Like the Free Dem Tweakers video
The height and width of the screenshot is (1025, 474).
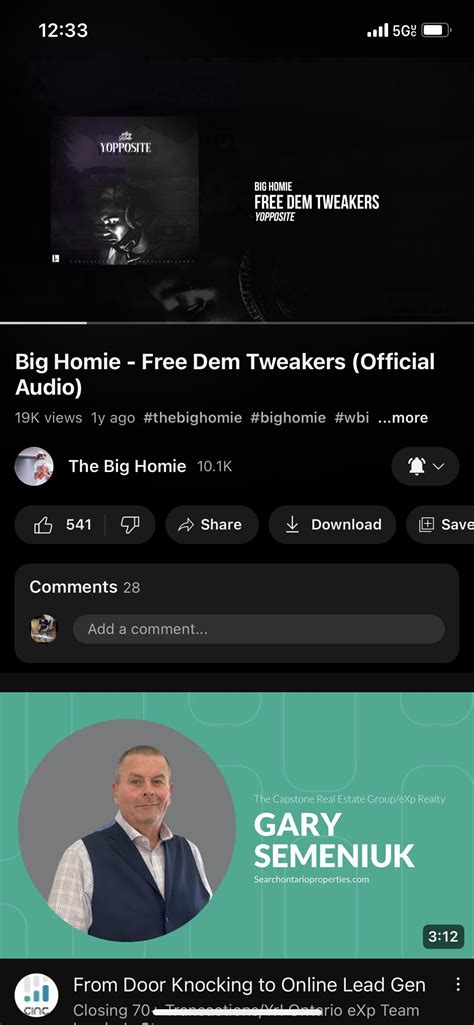(61, 524)
